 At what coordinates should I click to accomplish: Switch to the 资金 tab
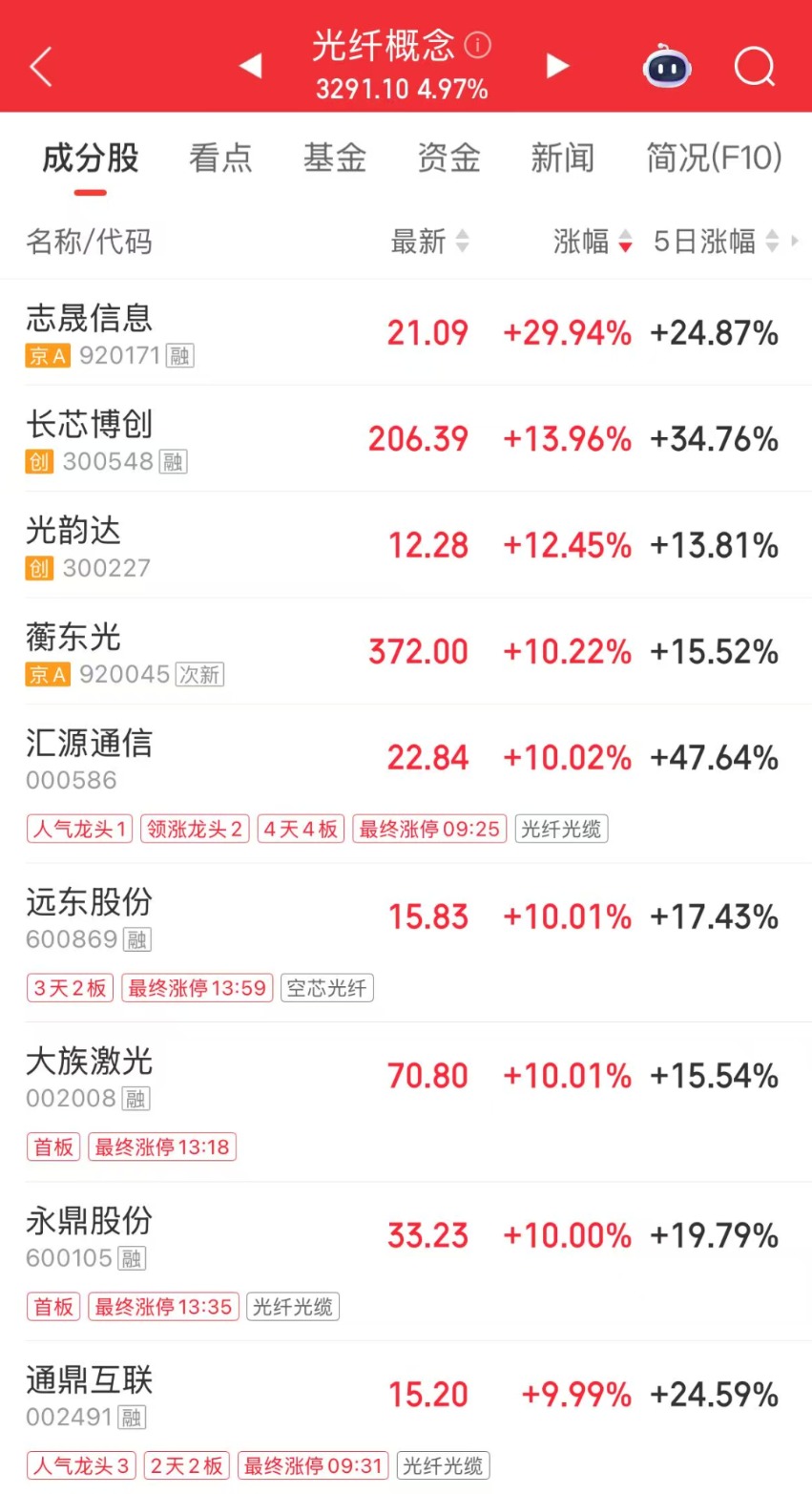[448, 158]
